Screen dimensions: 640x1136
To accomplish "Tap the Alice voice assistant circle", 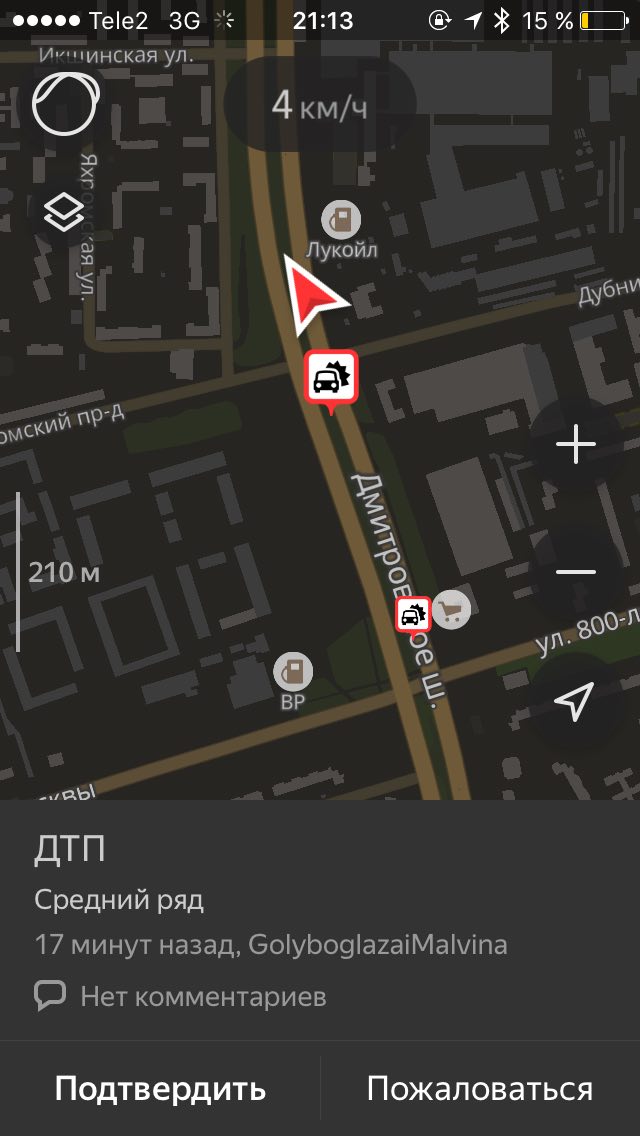I will click(65, 104).
